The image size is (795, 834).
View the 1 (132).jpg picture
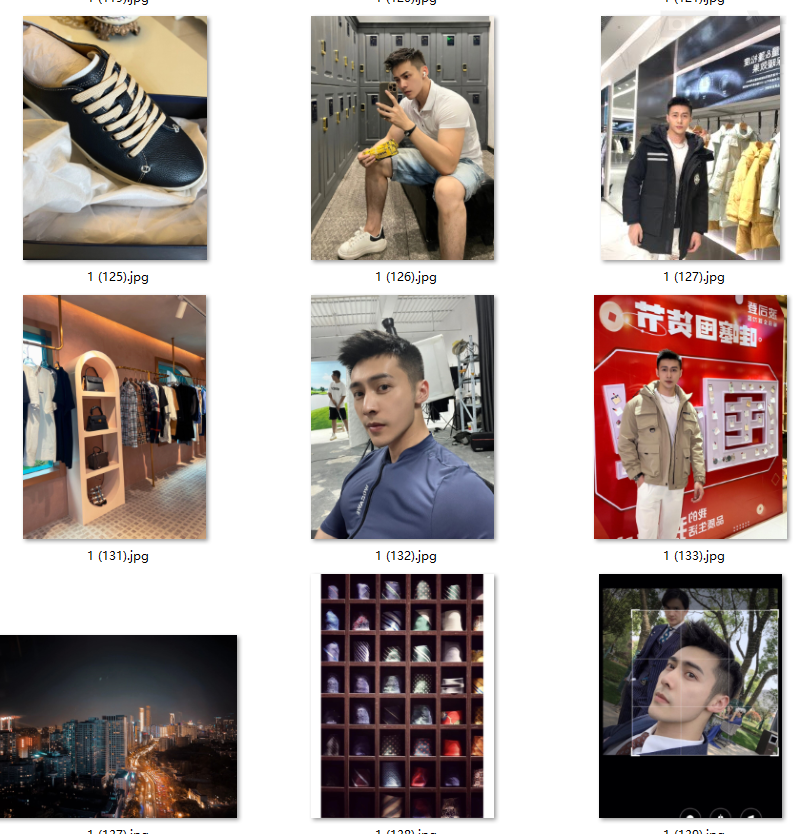402,417
